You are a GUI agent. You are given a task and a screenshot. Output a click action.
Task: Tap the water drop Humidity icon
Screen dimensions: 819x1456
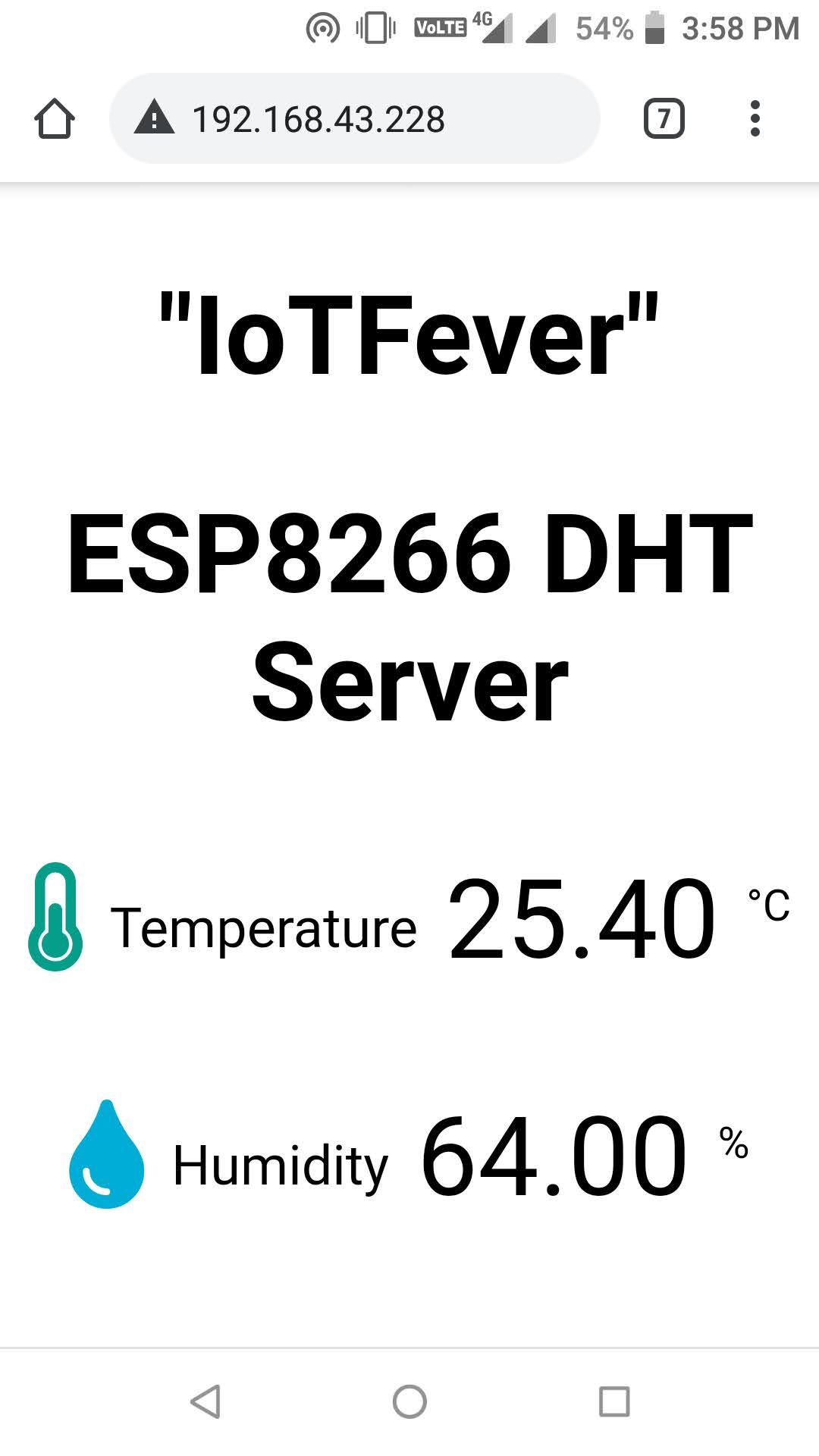tap(107, 1153)
